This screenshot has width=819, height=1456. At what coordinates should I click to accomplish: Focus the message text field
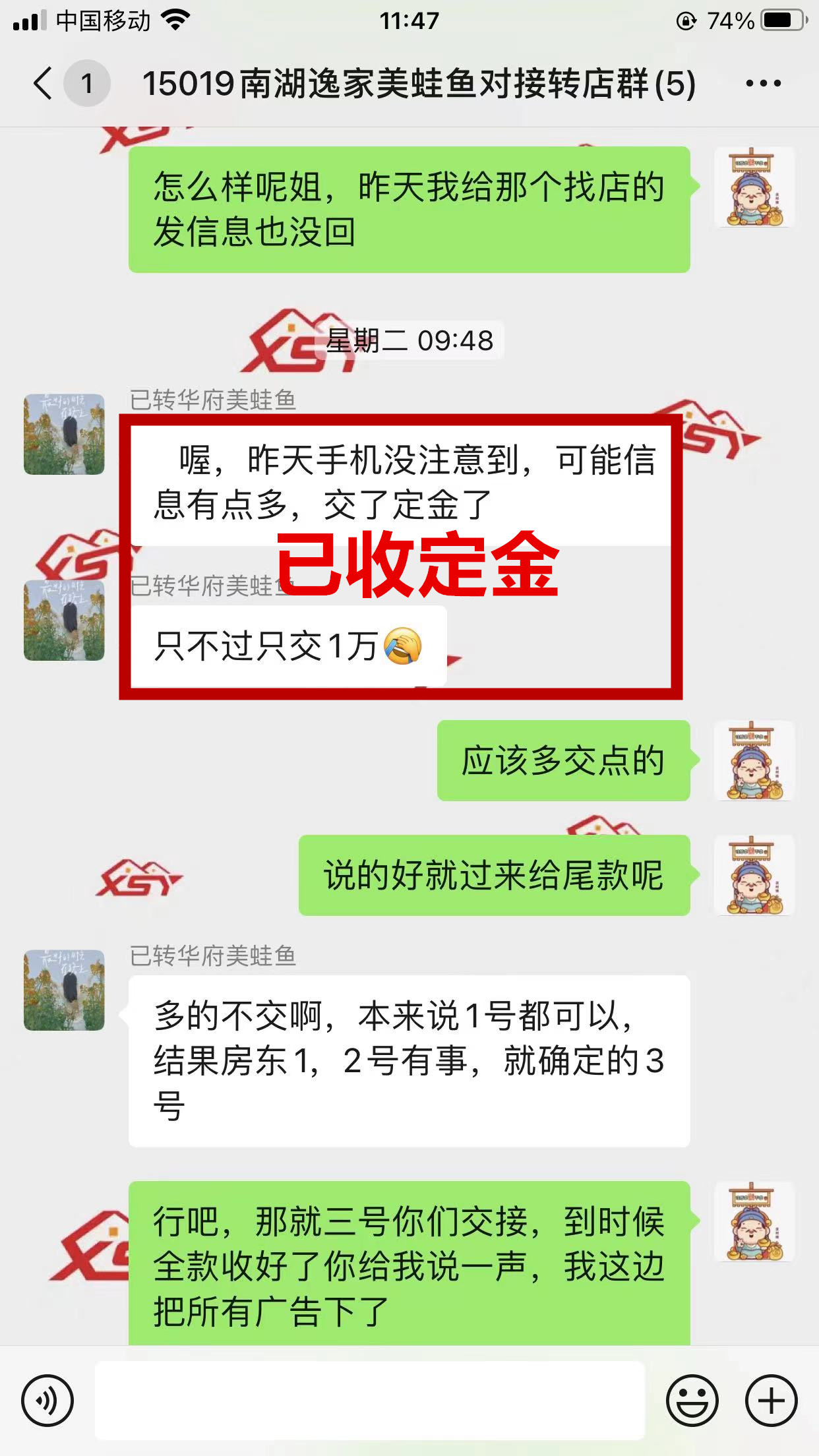point(369,1400)
